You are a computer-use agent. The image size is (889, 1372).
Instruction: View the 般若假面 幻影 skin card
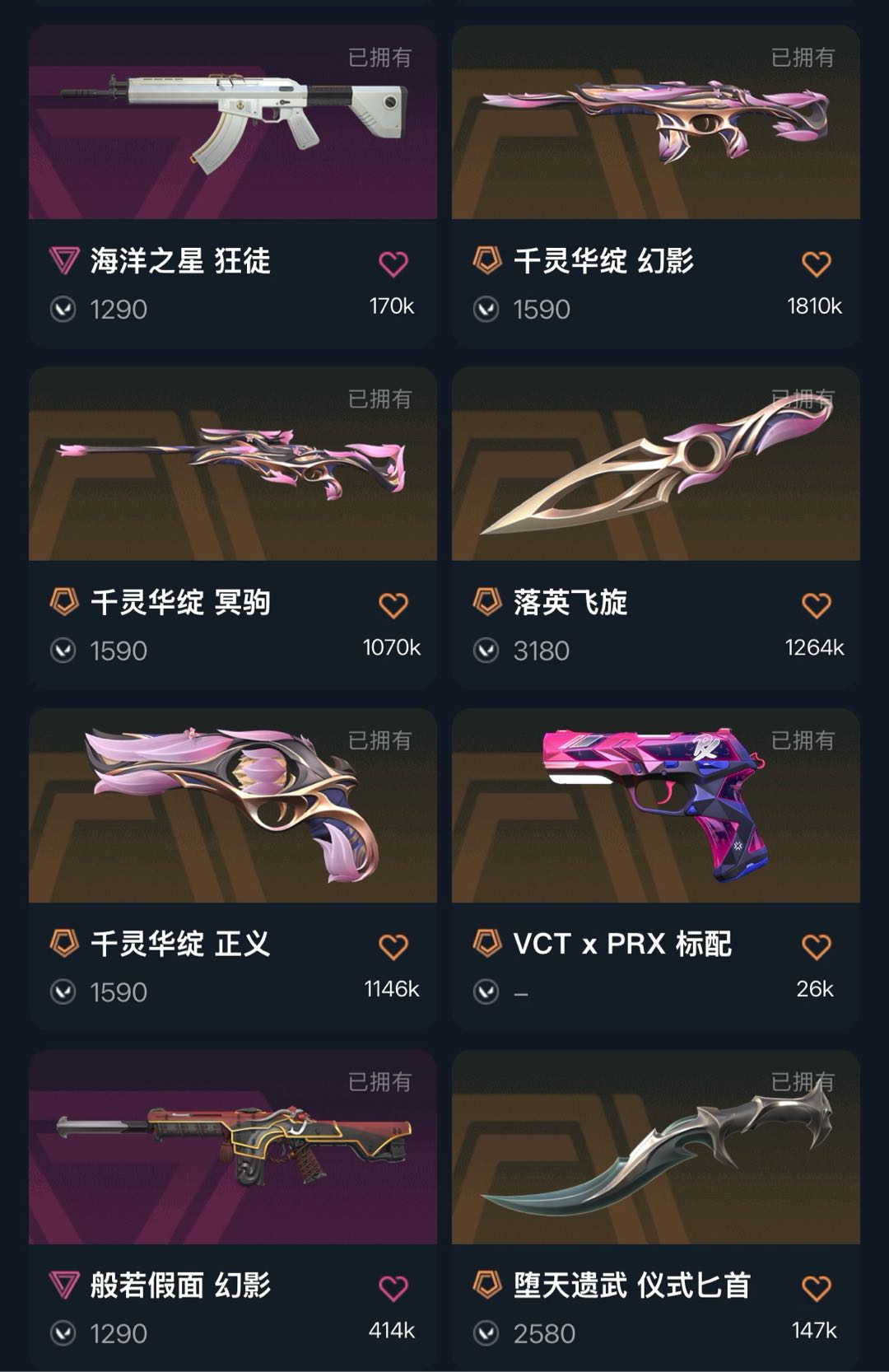233,1210
